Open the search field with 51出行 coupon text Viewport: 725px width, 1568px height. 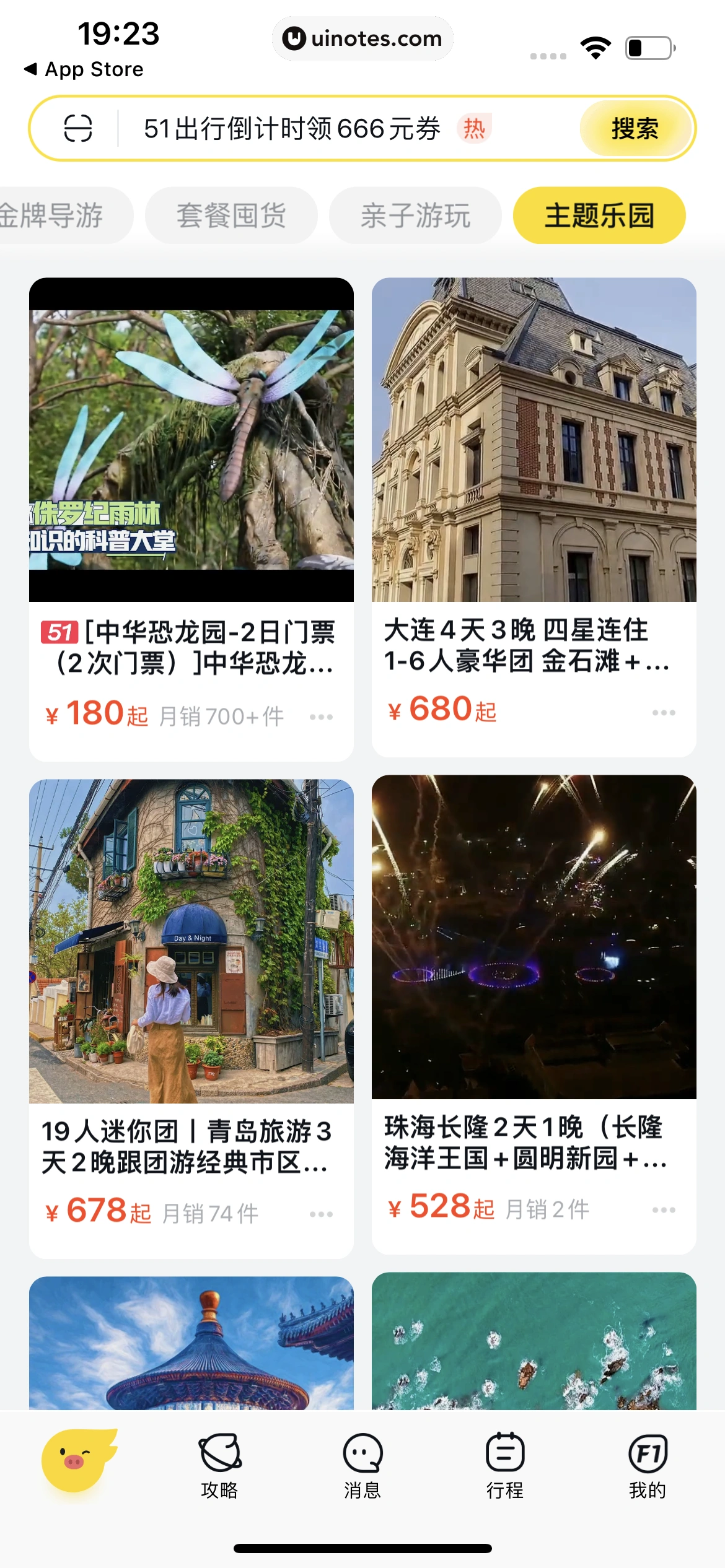291,129
